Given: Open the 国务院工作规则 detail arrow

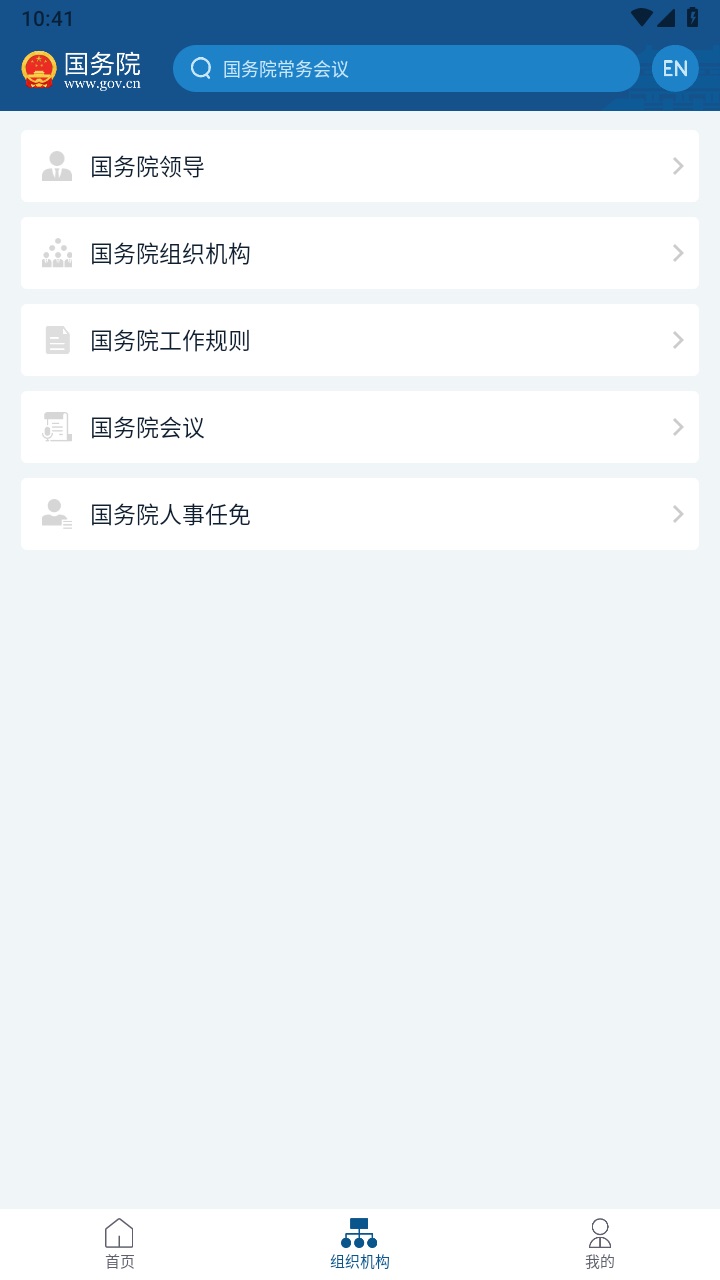Looking at the screenshot, I should 677,340.
